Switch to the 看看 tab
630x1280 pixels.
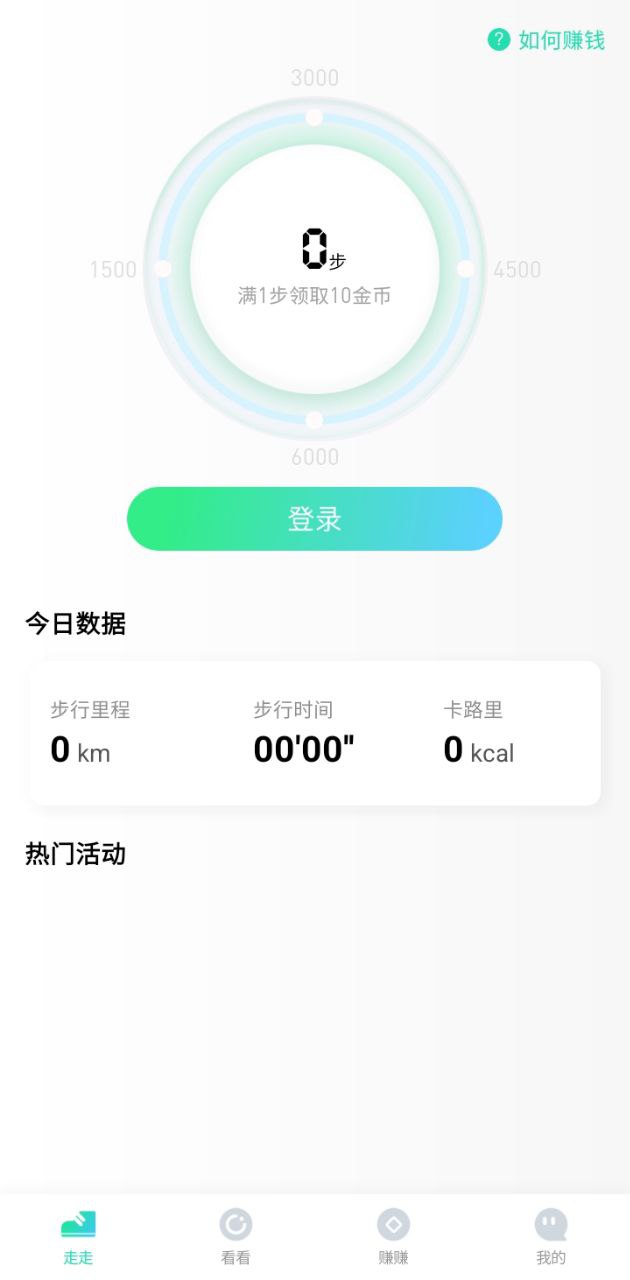click(x=236, y=1237)
